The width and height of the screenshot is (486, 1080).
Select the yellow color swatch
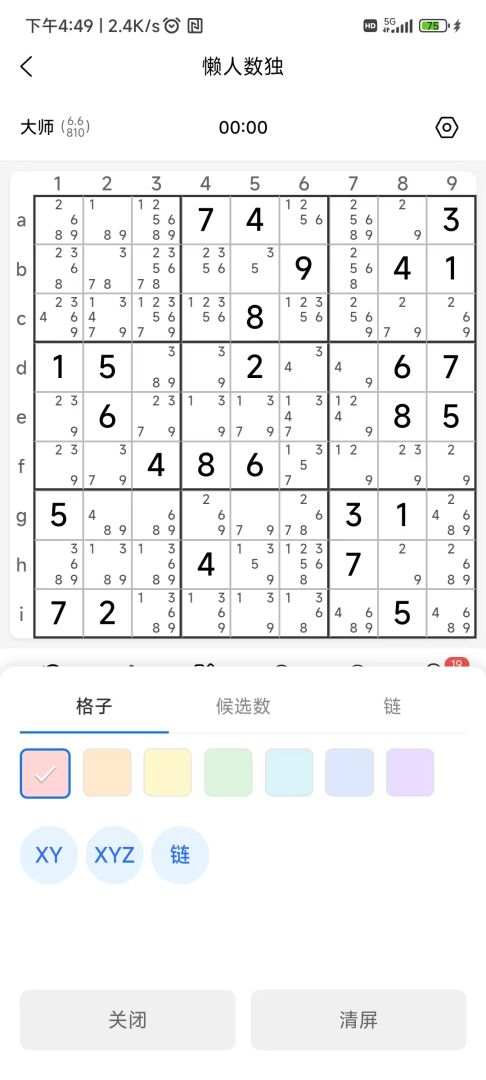167,773
